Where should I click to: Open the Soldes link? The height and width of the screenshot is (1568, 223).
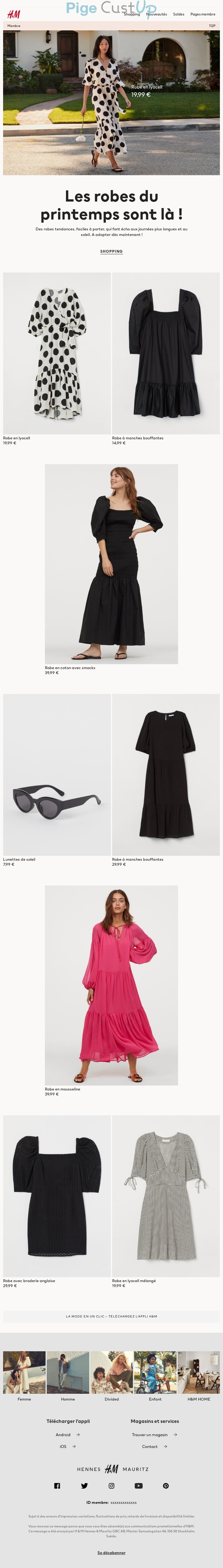click(179, 14)
